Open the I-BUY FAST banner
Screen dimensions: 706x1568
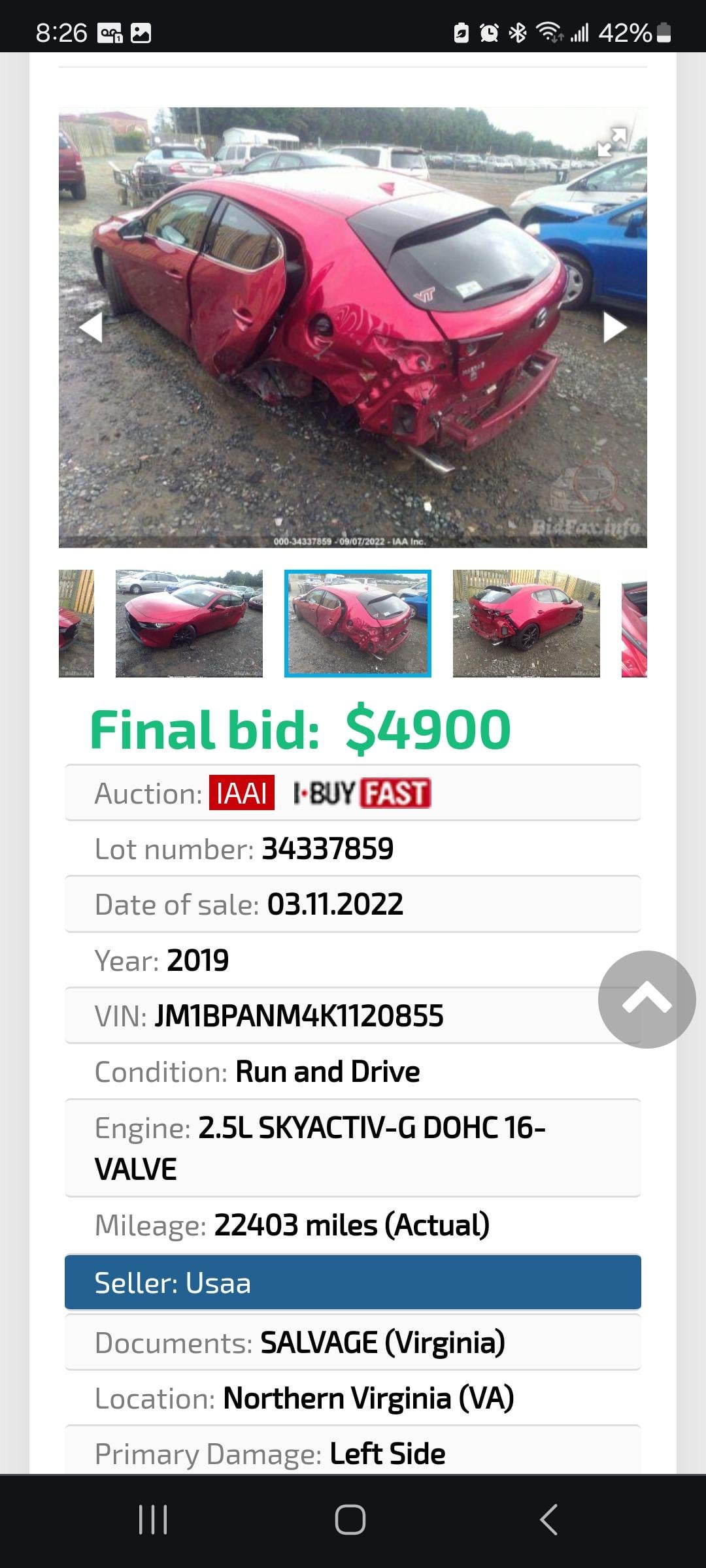tap(361, 793)
